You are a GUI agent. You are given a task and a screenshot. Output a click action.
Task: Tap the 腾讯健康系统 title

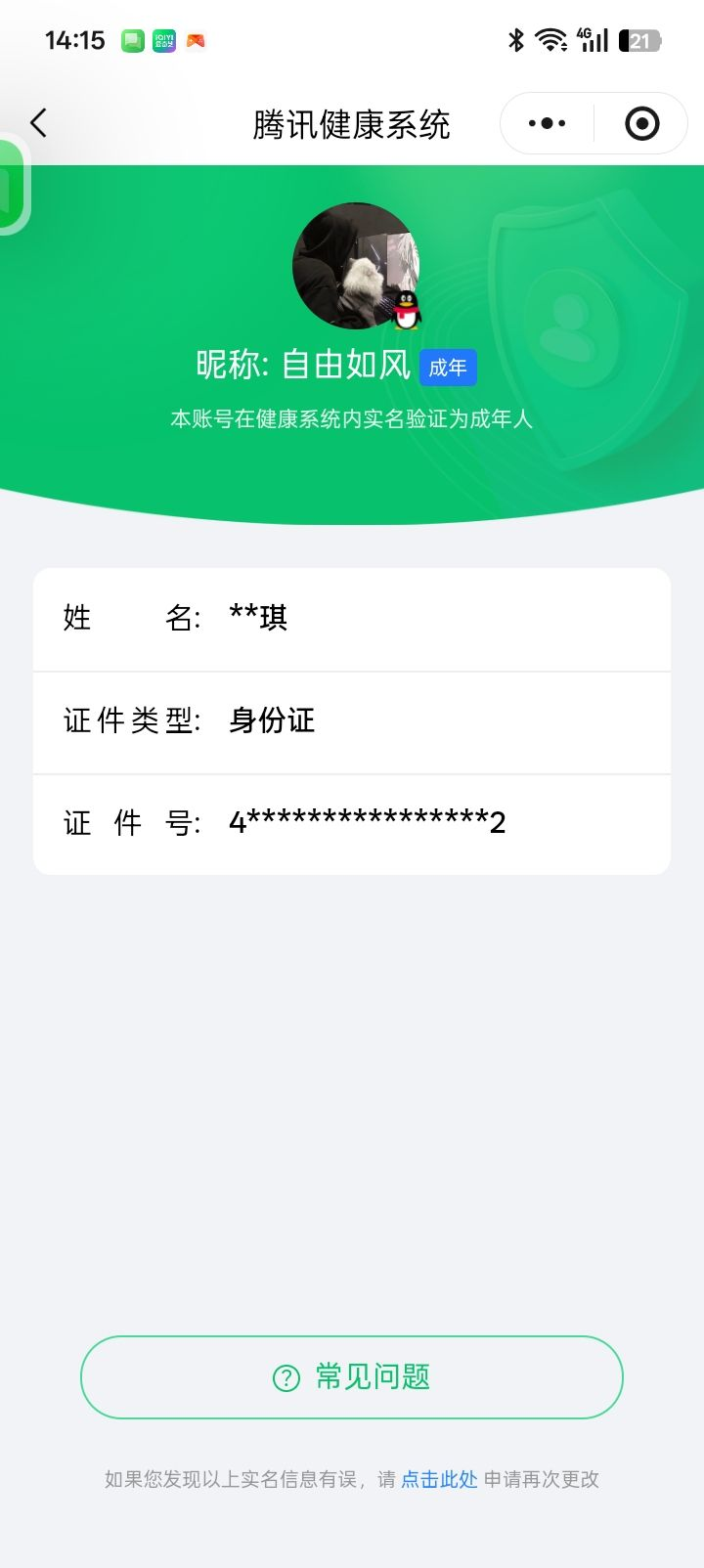pos(352,124)
